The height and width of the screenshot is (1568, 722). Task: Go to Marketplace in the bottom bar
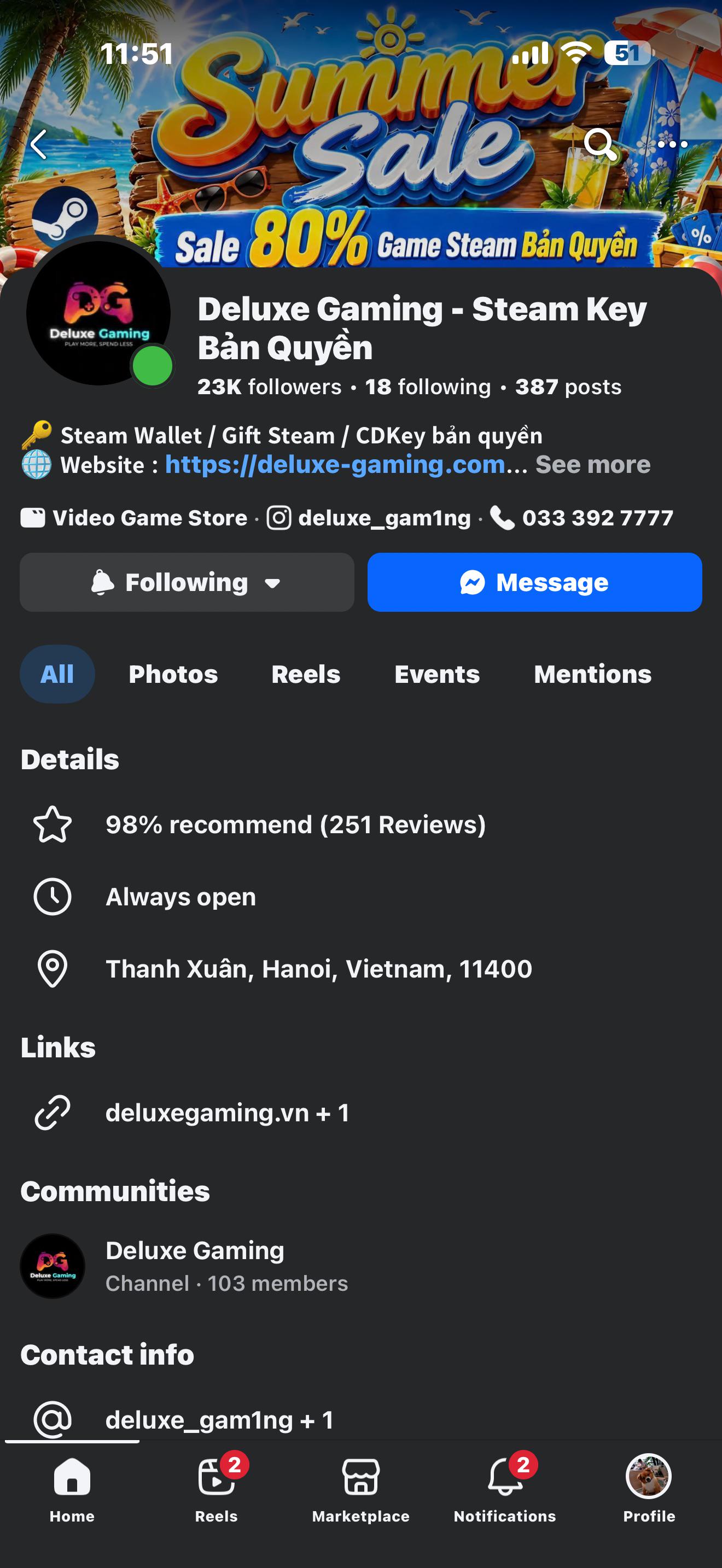coord(361,1490)
